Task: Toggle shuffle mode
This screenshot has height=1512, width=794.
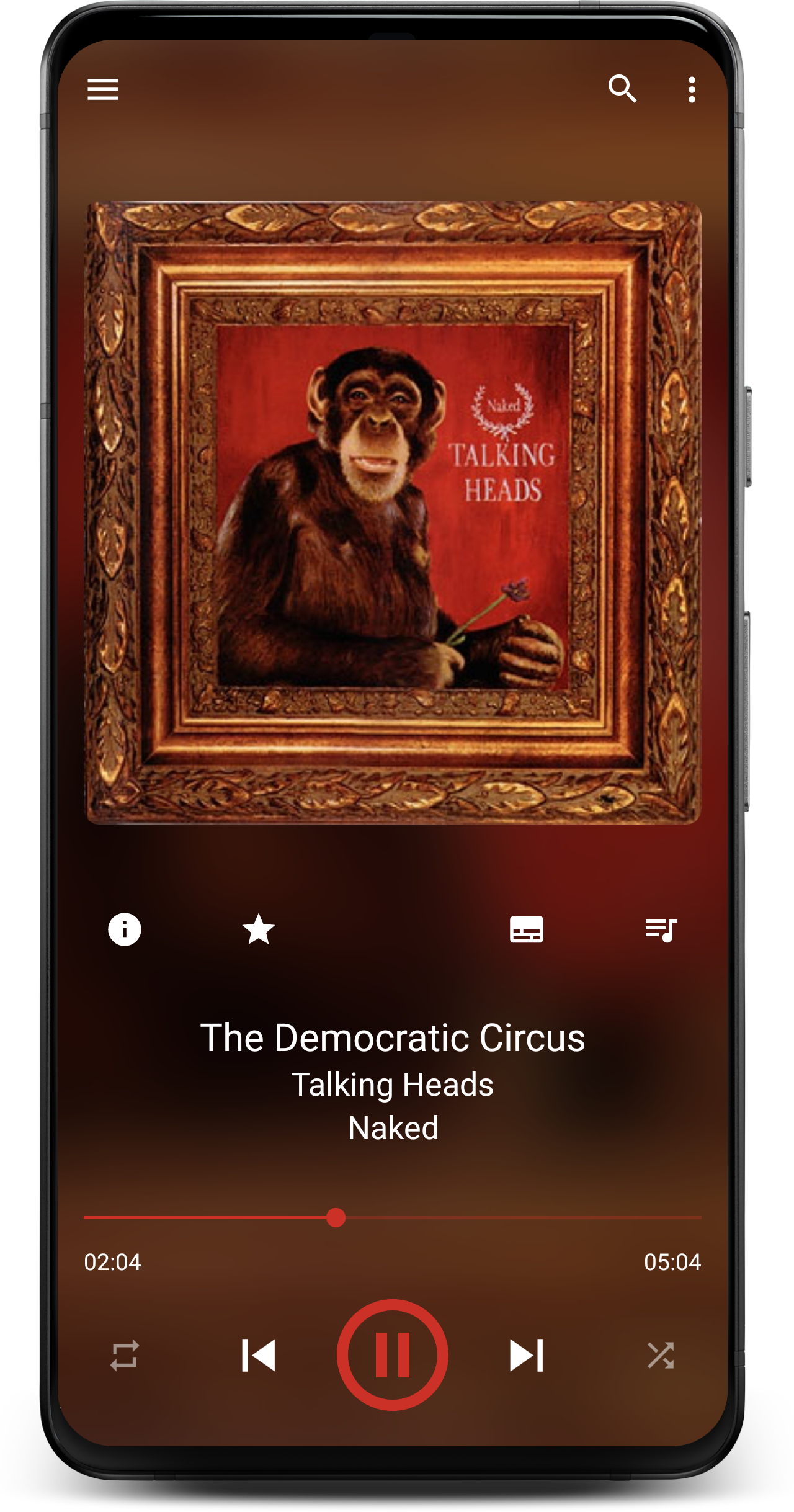Action: (x=661, y=1355)
